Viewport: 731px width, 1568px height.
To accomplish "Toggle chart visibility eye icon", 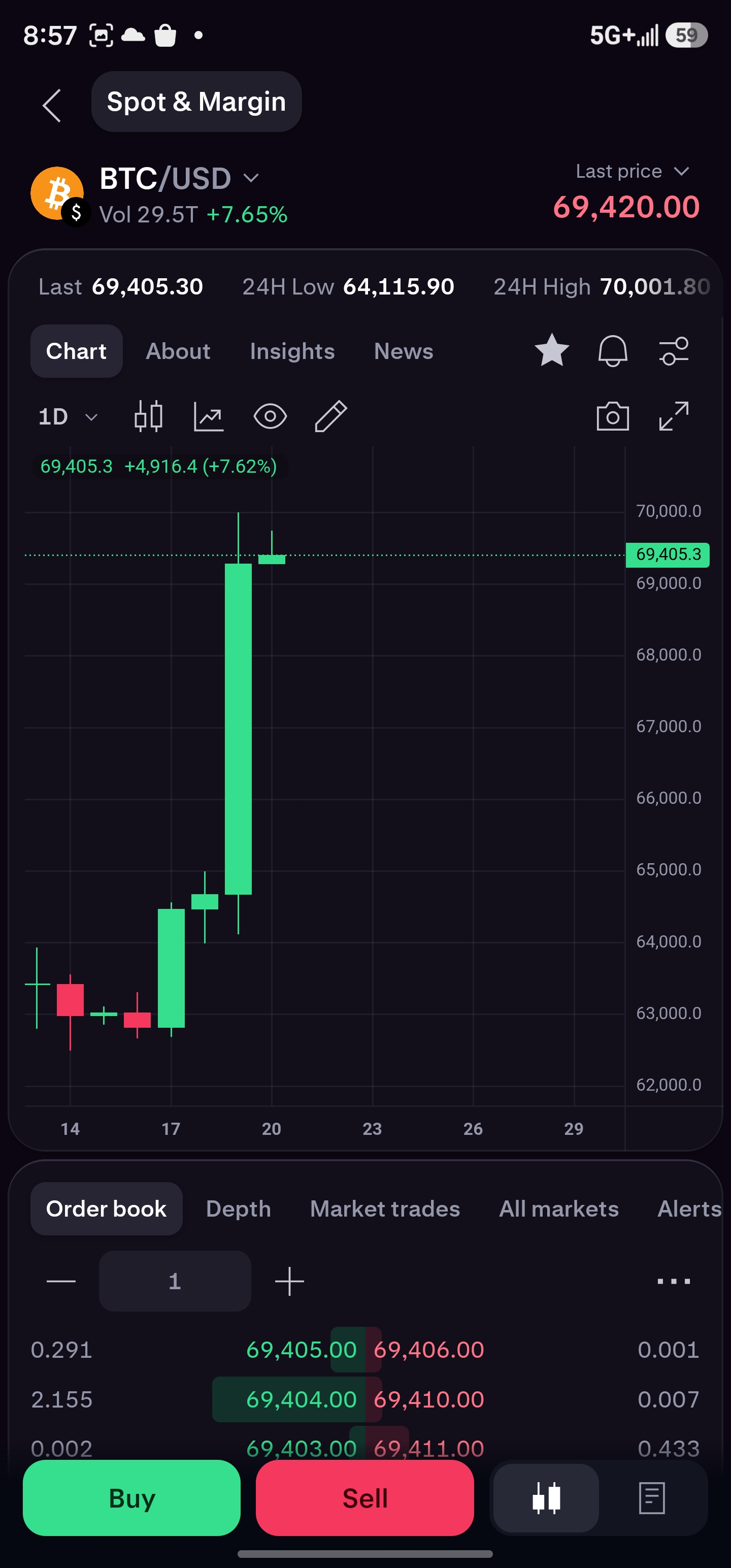I will pyautogui.click(x=270, y=416).
